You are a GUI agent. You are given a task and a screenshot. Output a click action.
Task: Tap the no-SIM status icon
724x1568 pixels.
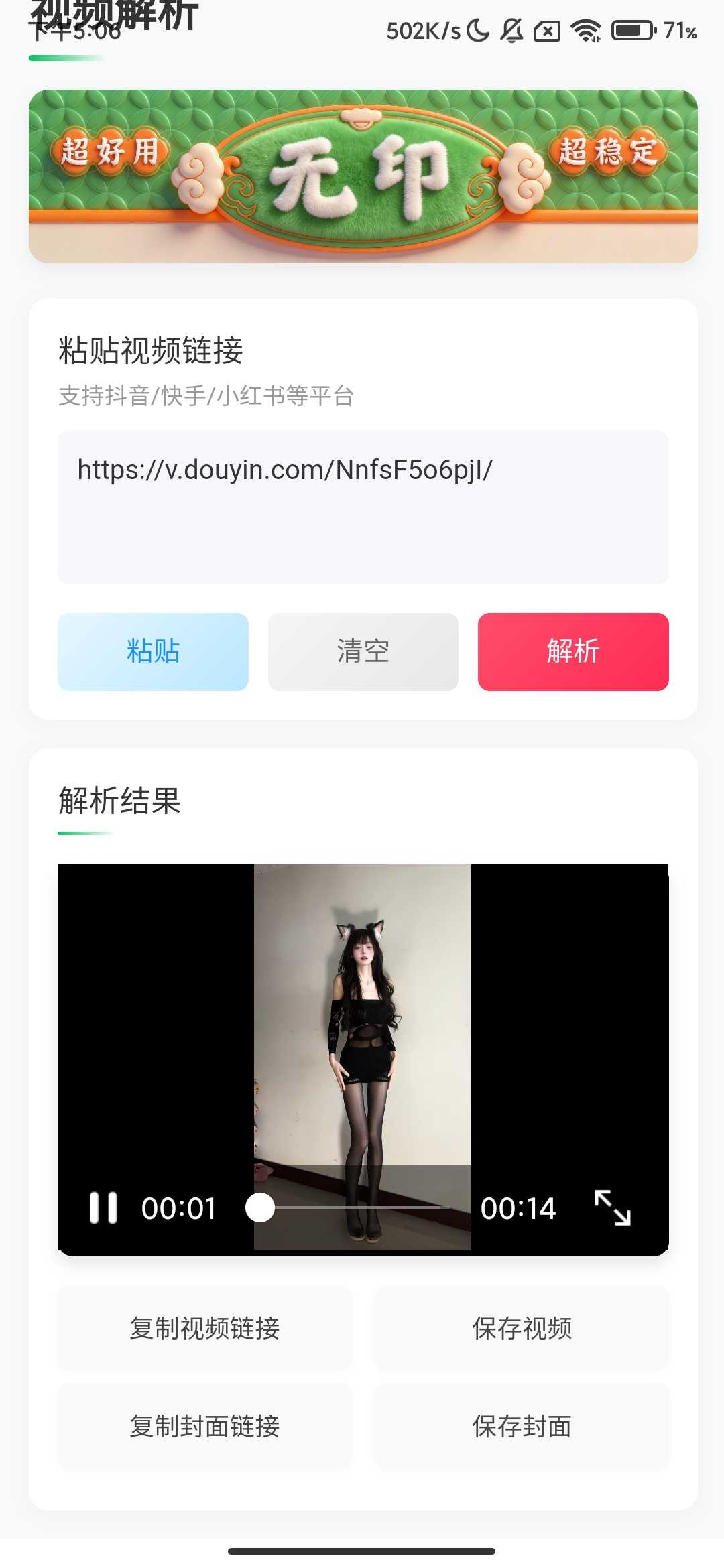tap(546, 31)
